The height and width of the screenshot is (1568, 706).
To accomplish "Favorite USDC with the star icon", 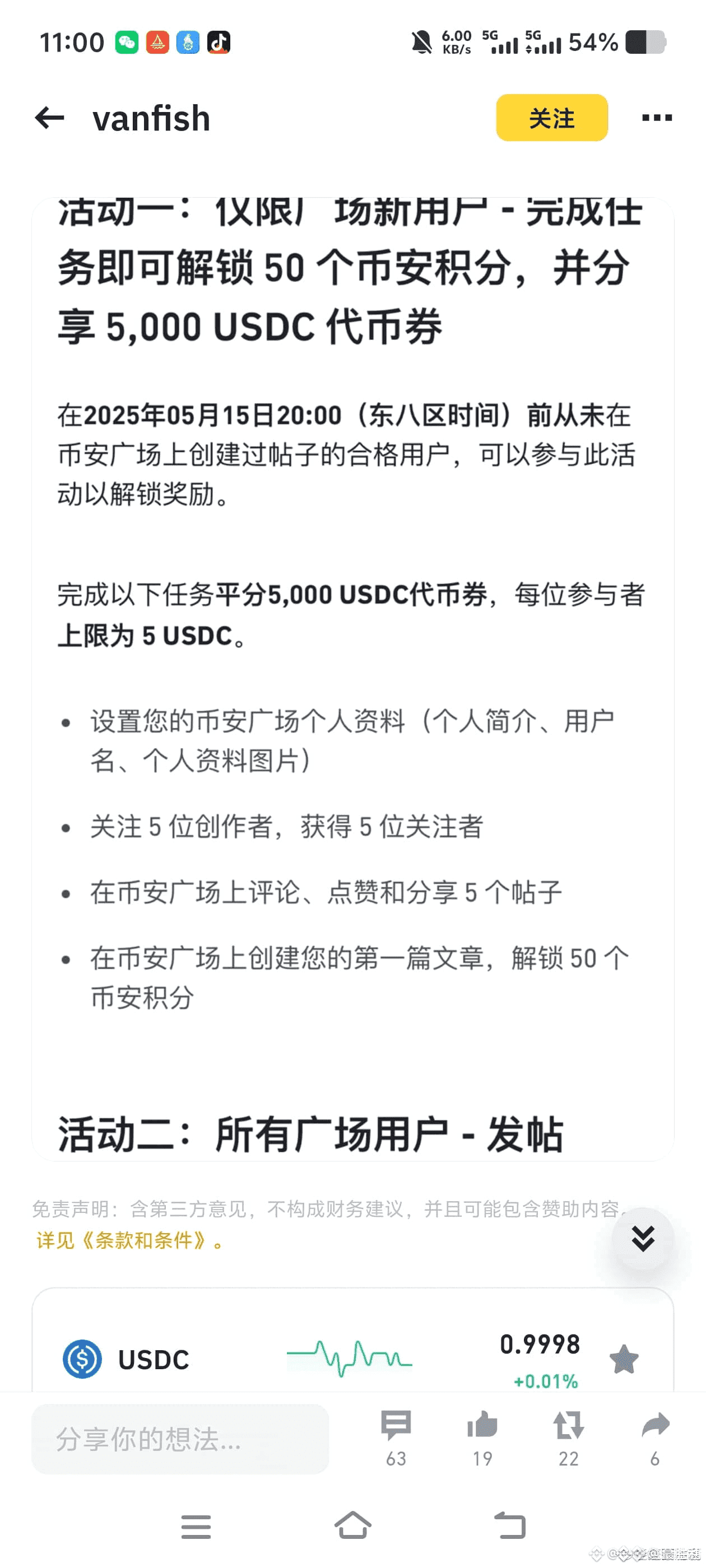I will click(624, 1359).
